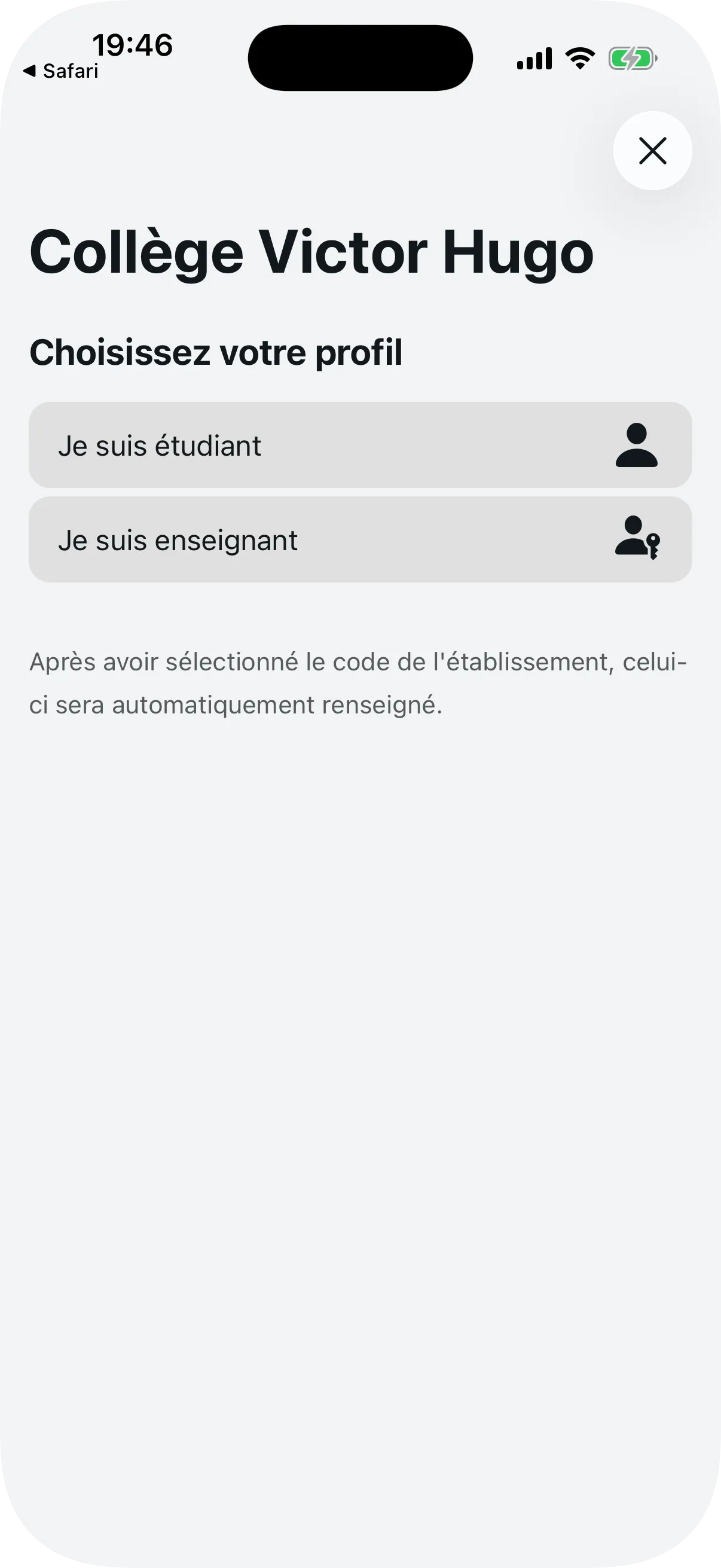Tap the clock showing 19:46
This screenshot has width=721, height=1568.
coord(133,44)
